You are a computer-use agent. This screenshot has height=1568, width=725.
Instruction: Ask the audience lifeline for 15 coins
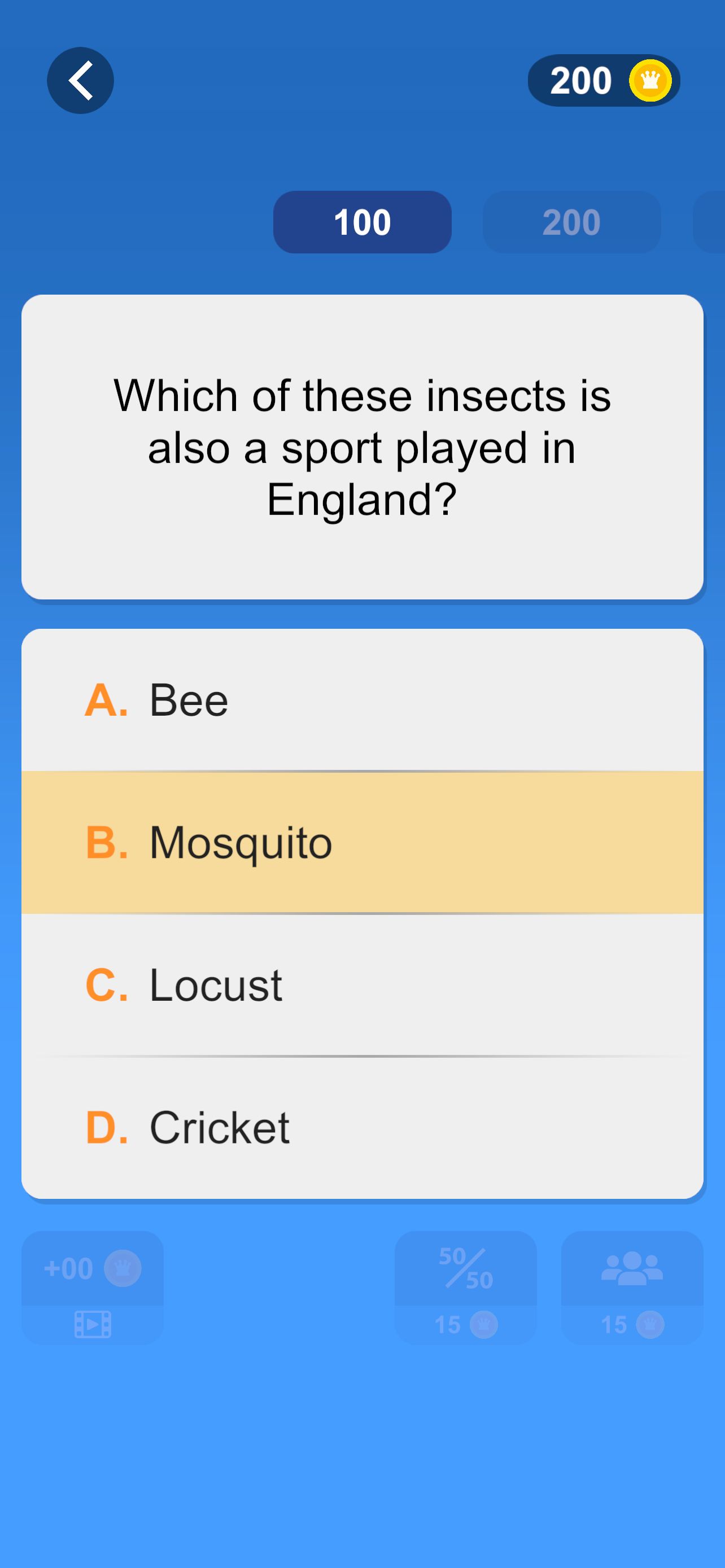(632, 1288)
